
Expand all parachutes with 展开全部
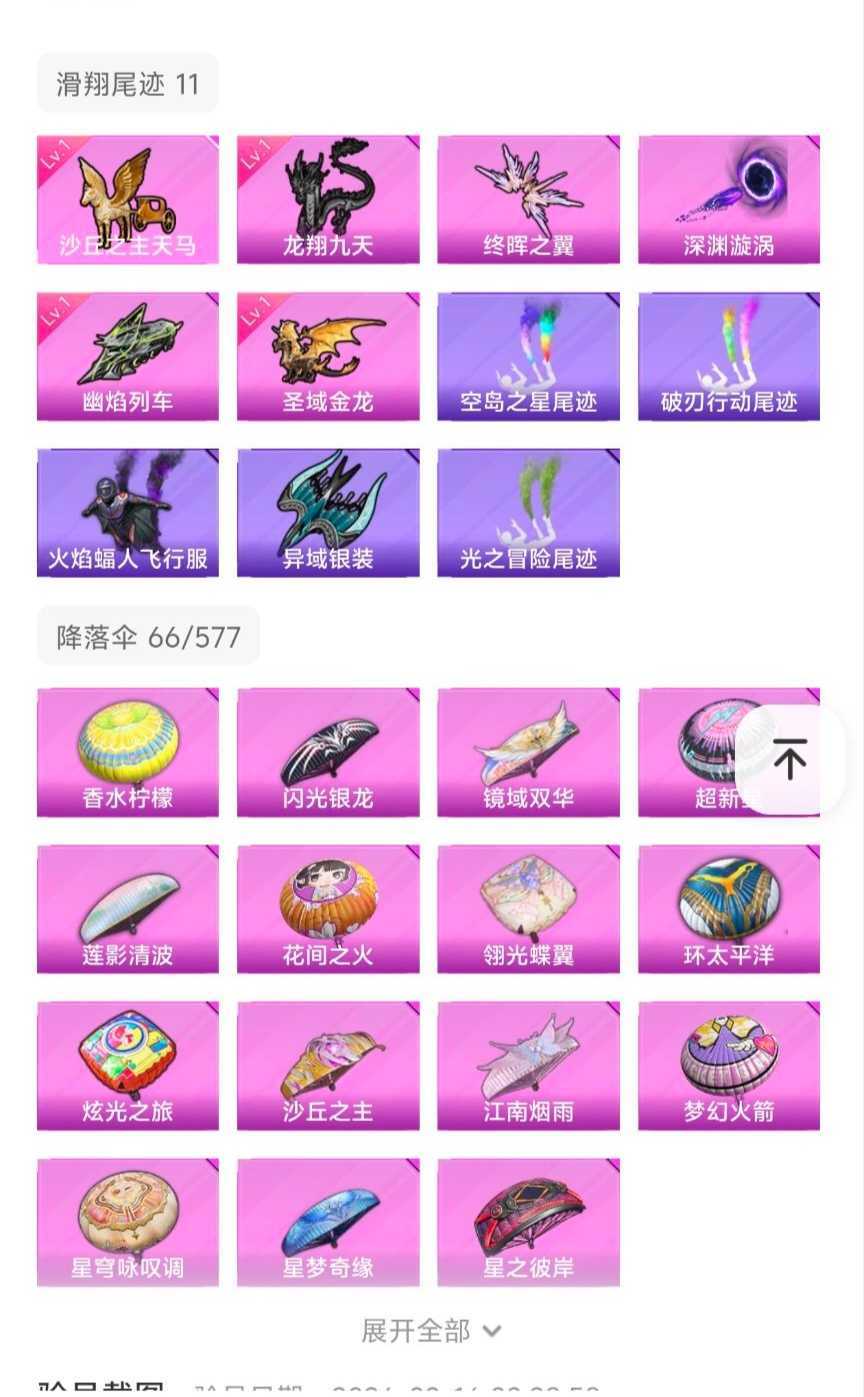[x=432, y=1330]
